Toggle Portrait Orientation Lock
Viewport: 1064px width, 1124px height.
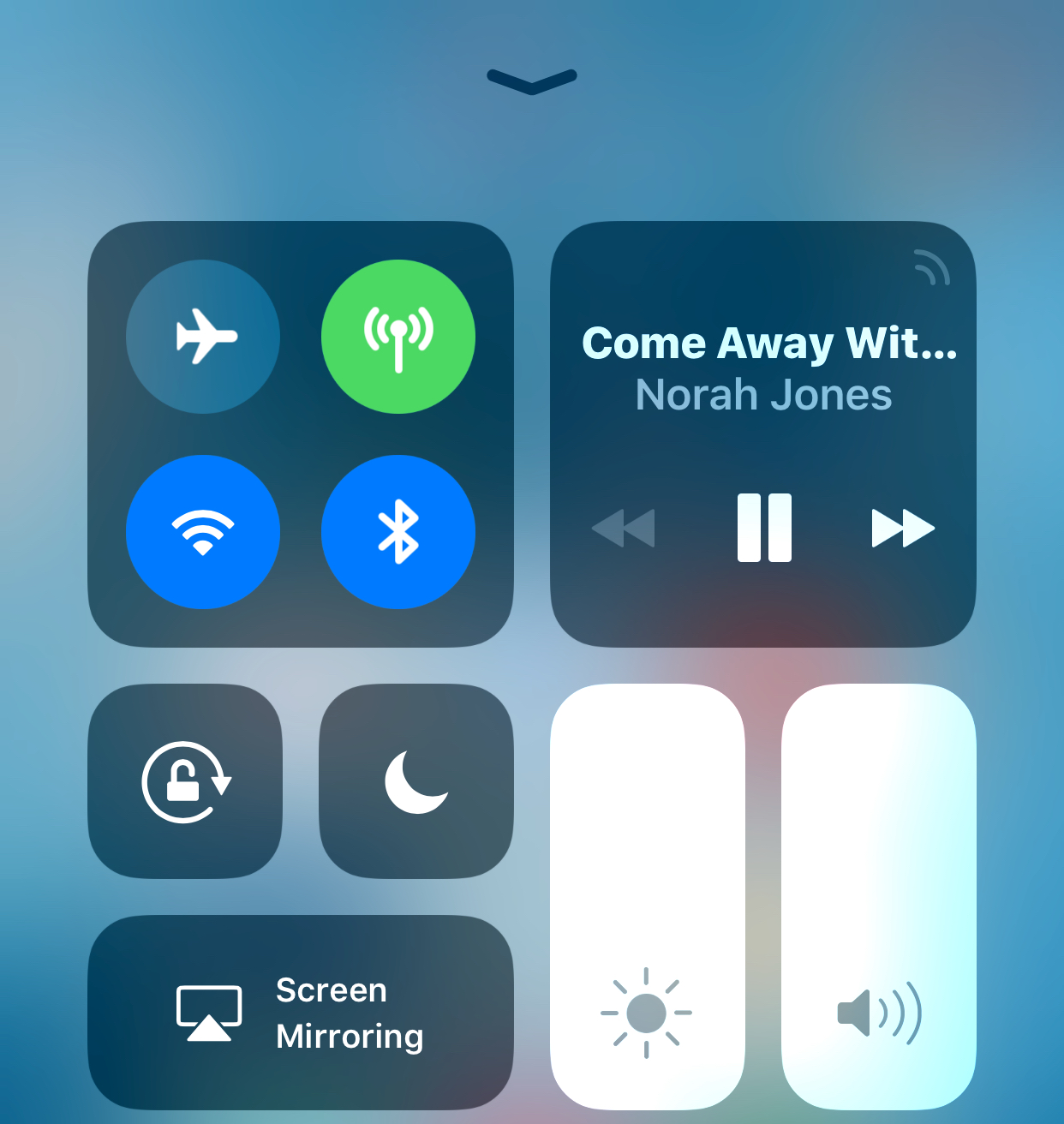pyautogui.click(x=185, y=781)
